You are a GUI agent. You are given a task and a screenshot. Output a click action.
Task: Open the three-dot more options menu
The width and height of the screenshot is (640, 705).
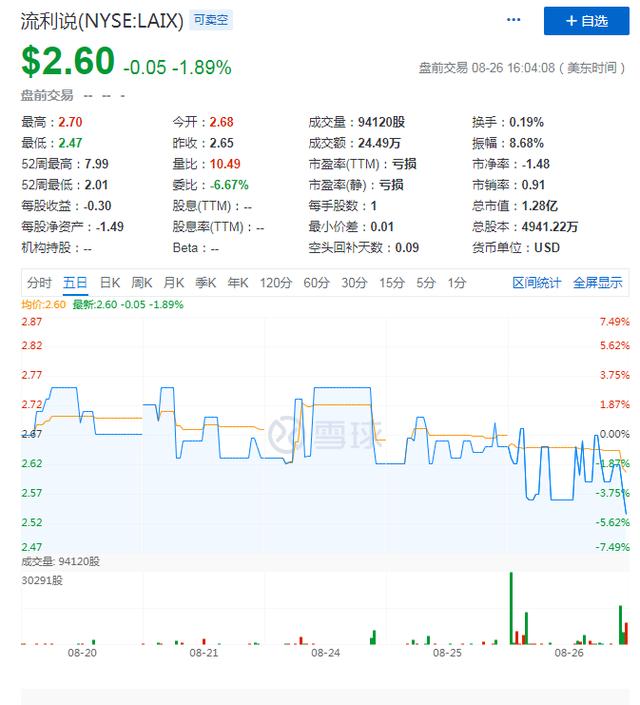(x=514, y=20)
